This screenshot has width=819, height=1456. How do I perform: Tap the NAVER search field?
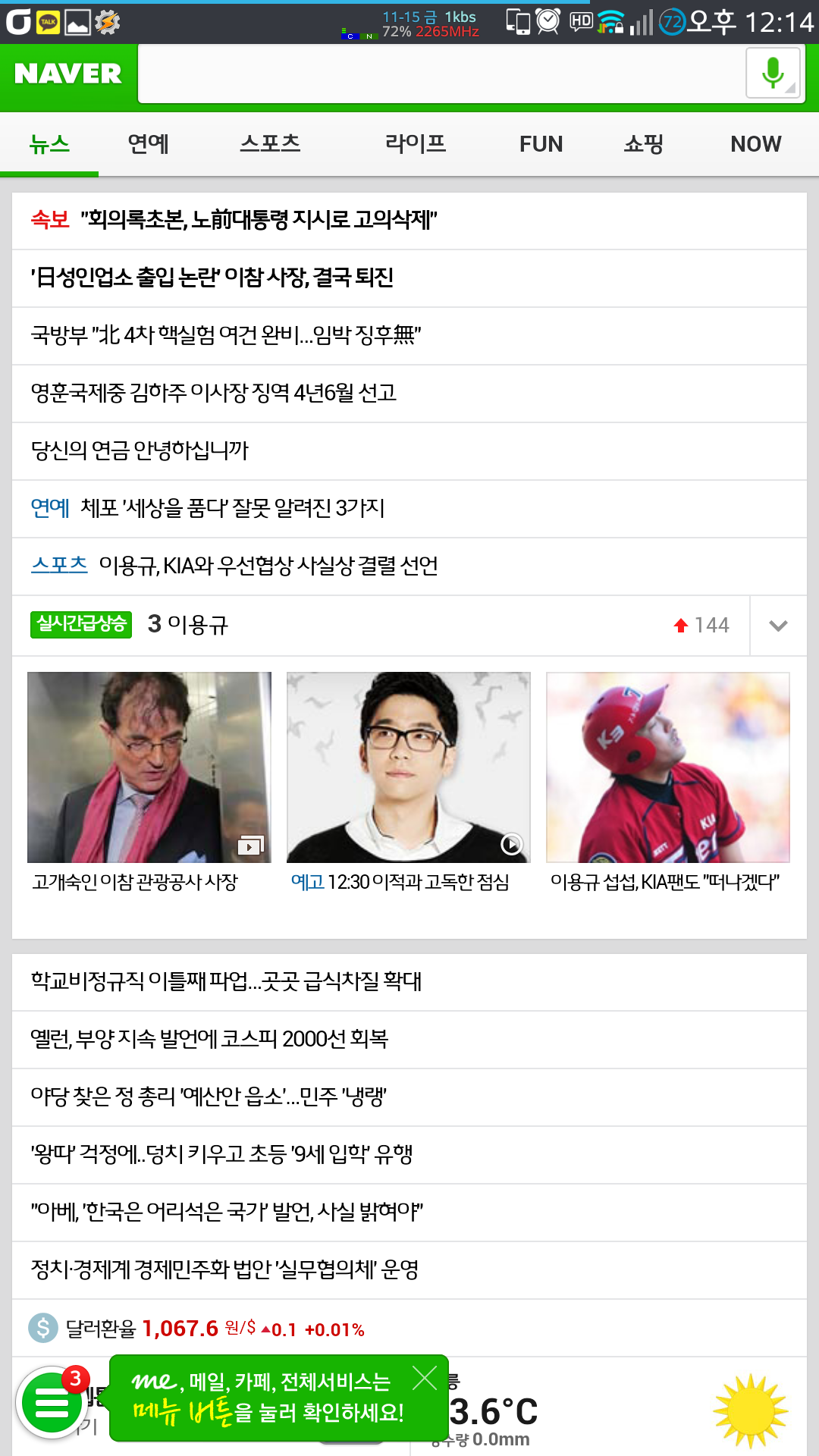point(440,74)
